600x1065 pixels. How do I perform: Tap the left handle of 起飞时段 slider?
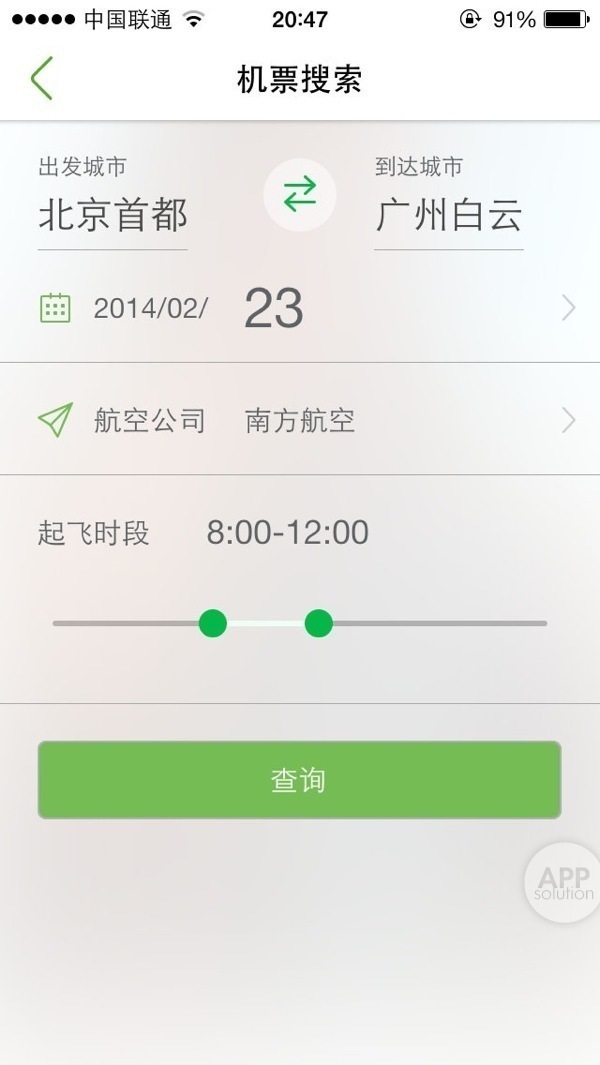click(x=212, y=623)
